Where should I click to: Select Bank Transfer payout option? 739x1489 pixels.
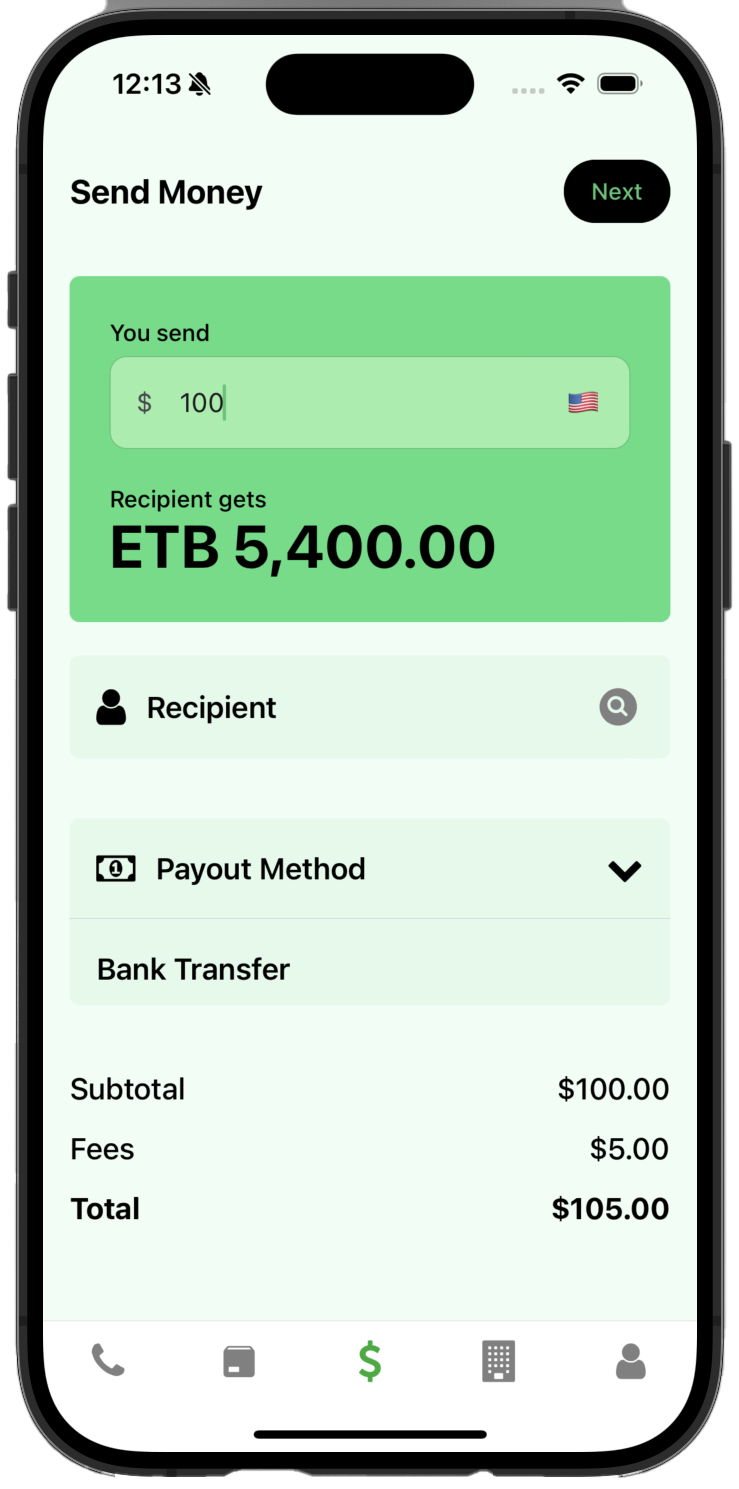(x=194, y=969)
